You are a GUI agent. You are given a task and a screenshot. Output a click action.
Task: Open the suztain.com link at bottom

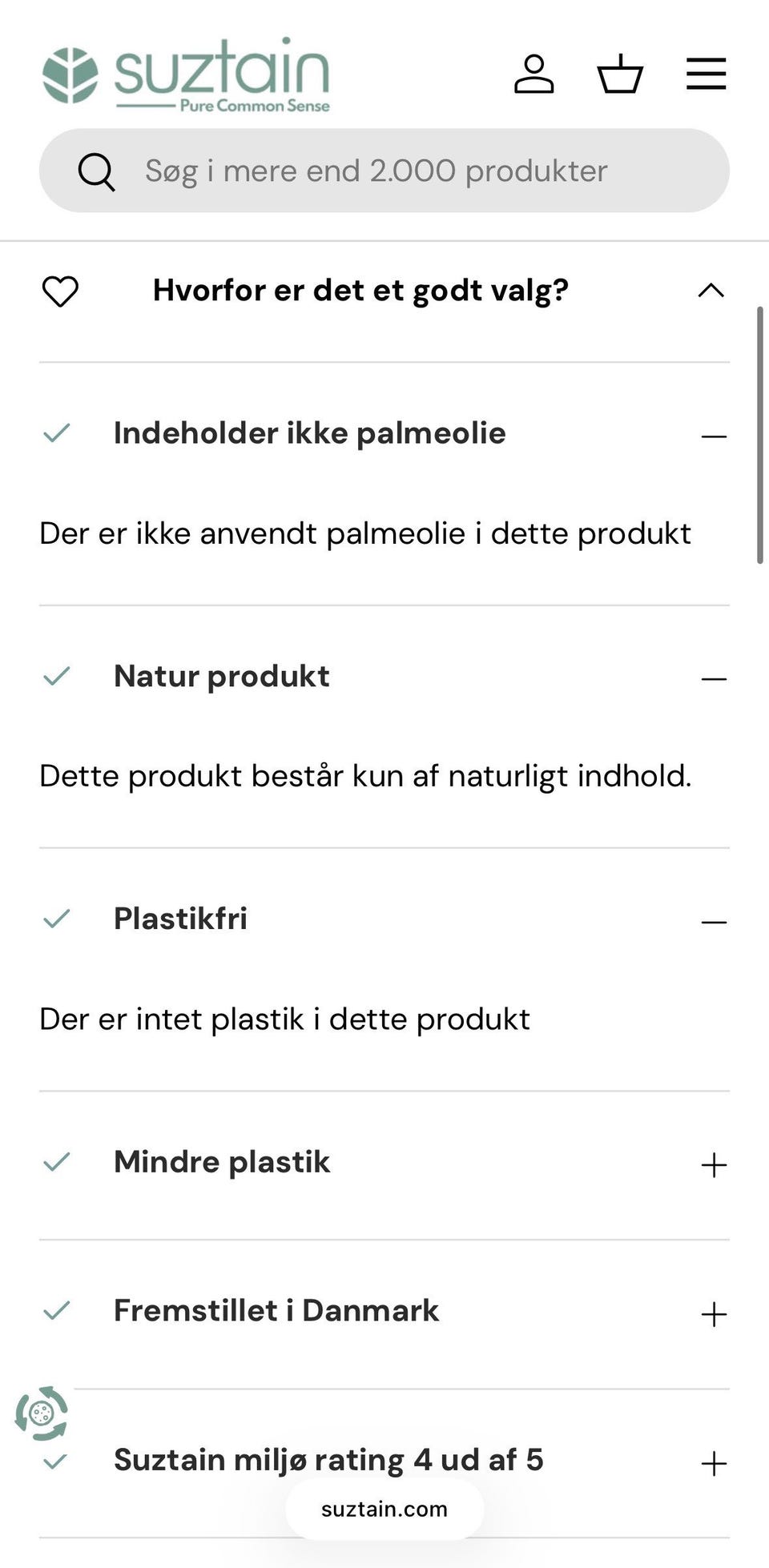384,1509
